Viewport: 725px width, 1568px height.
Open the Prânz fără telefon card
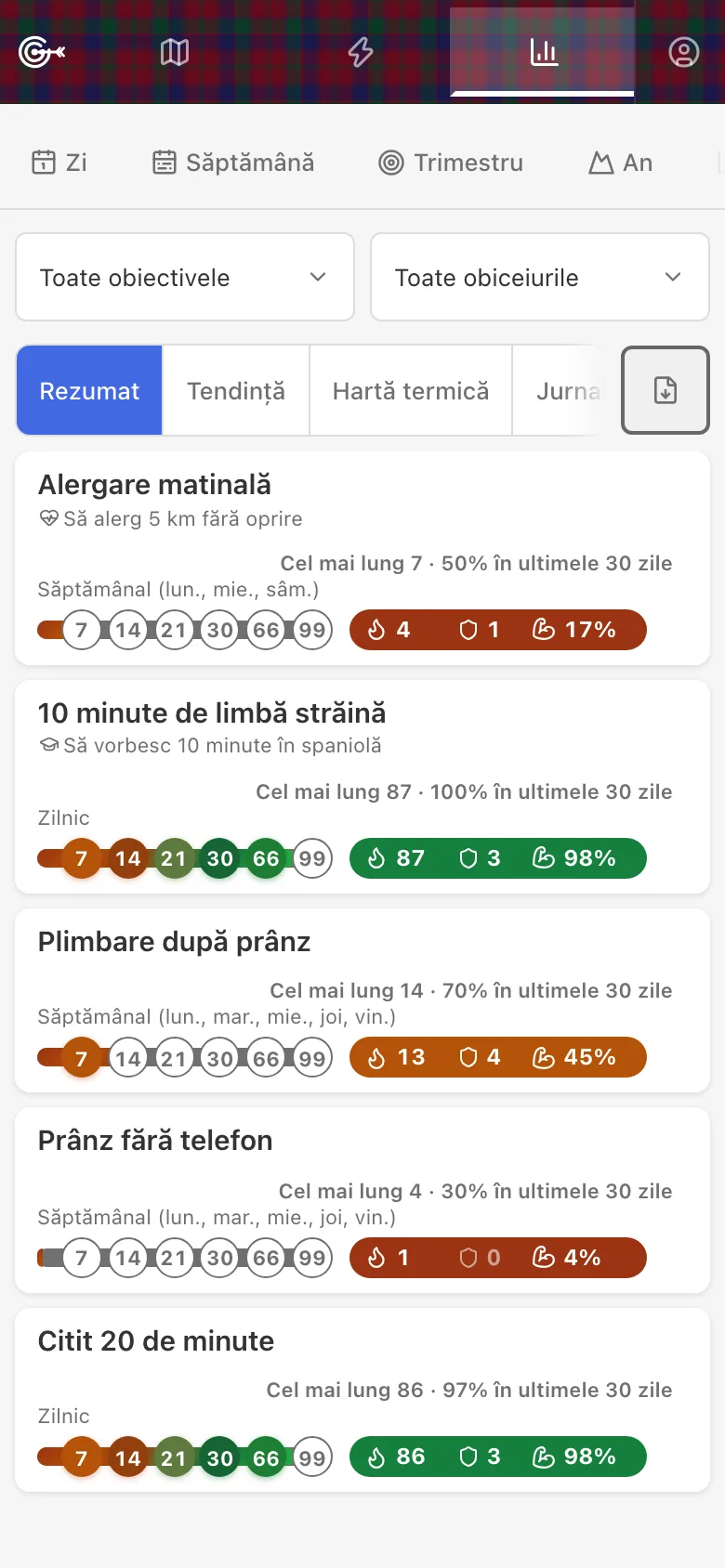[362, 1200]
